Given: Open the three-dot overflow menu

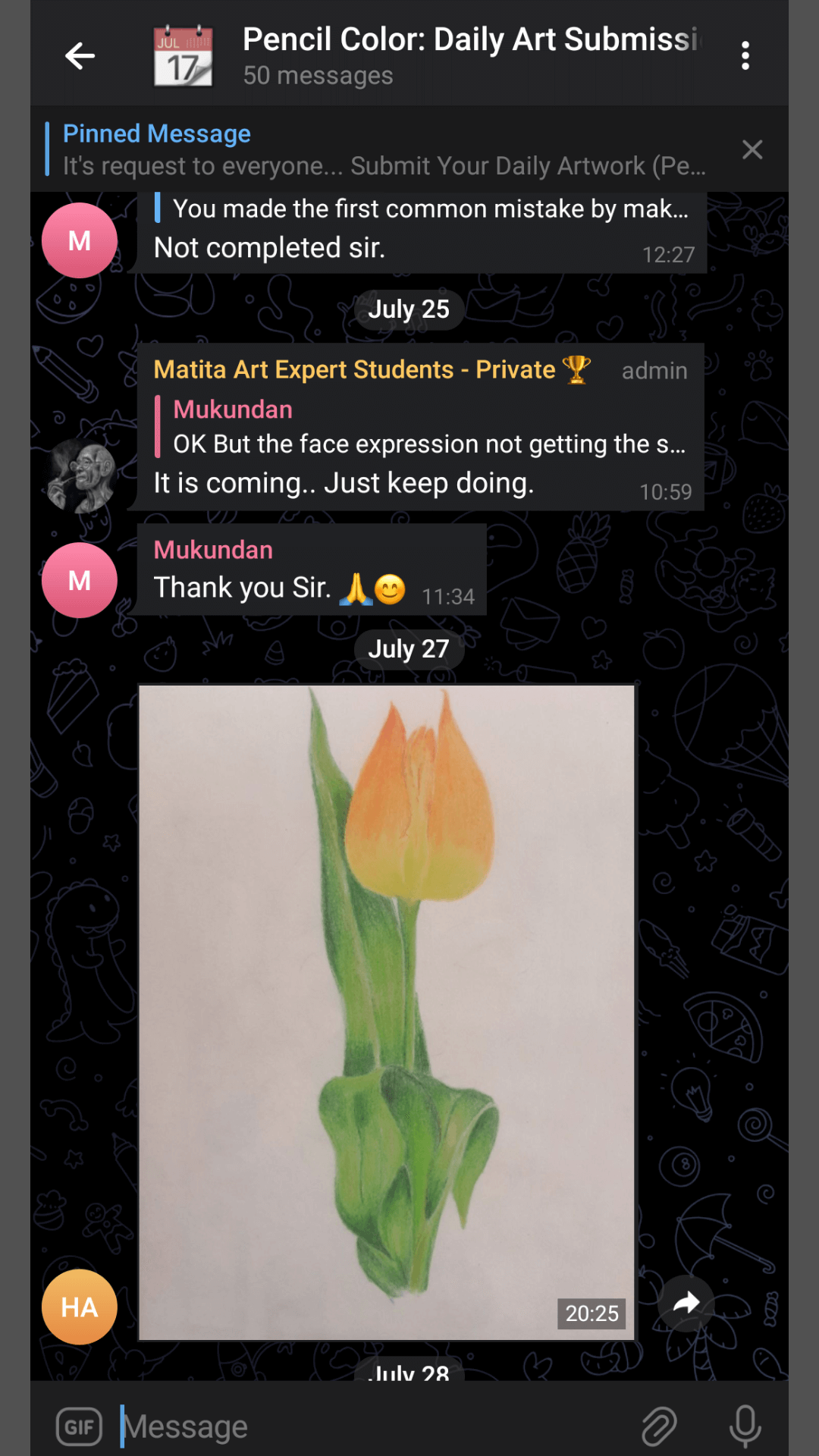Looking at the screenshot, I should point(745,55).
